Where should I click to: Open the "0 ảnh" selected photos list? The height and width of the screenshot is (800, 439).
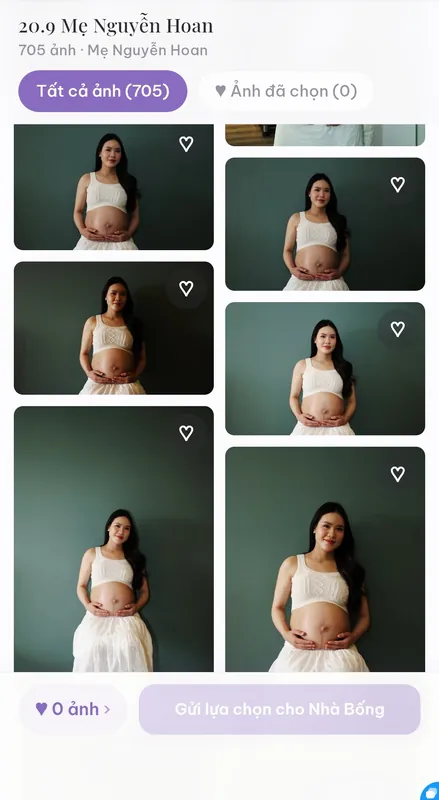pos(72,709)
